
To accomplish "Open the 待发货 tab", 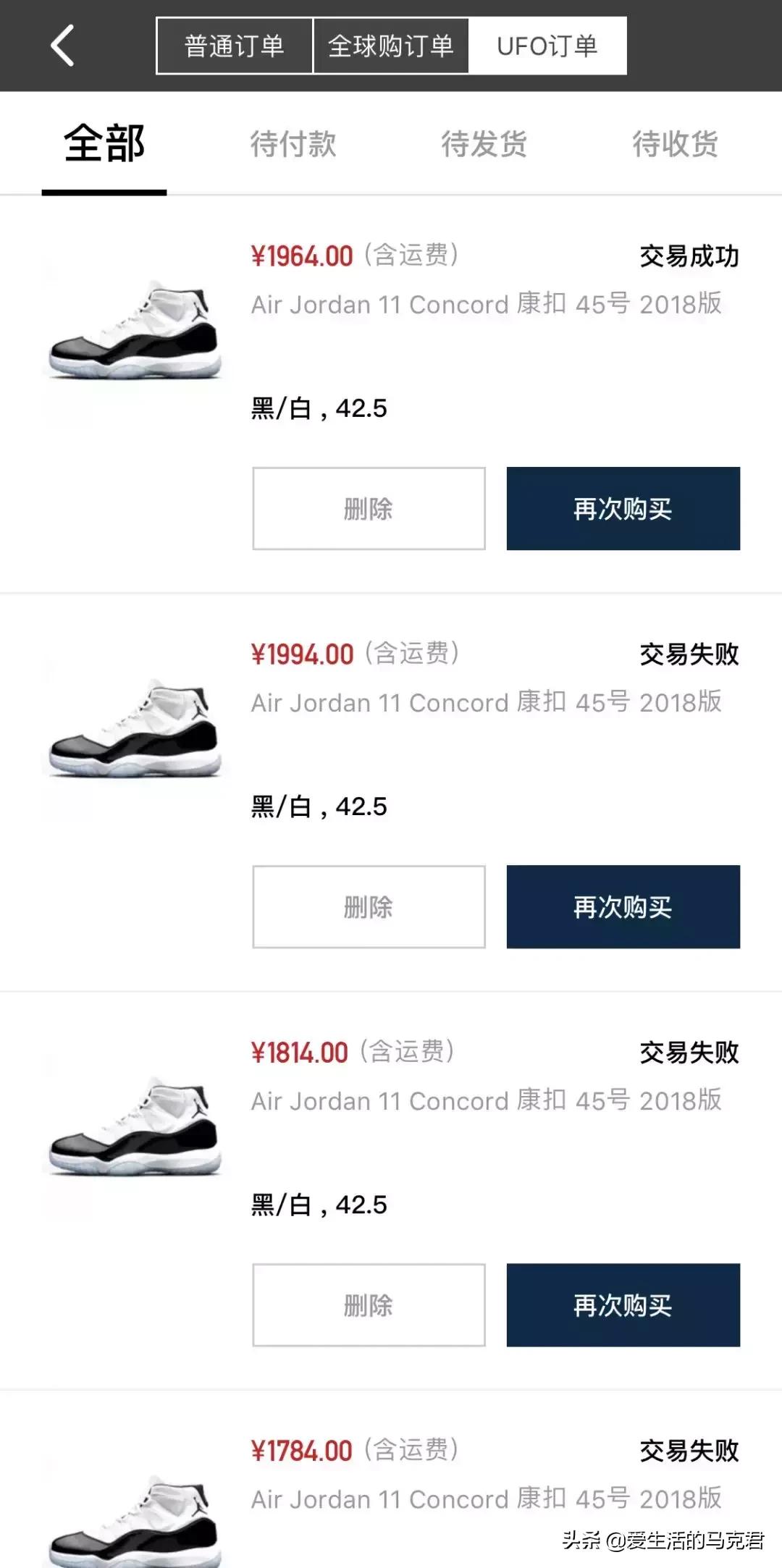I will (484, 143).
